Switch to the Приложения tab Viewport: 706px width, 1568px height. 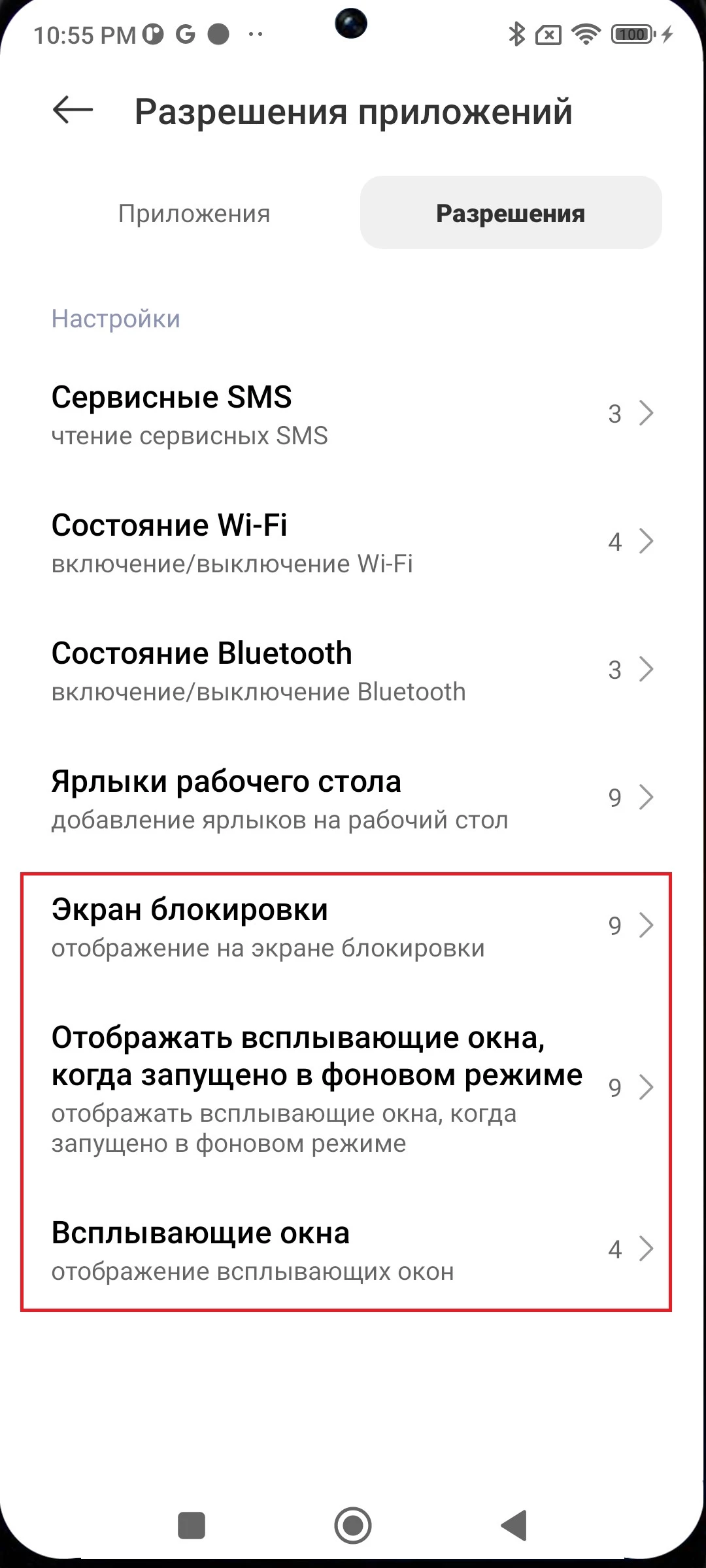[x=194, y=214]
